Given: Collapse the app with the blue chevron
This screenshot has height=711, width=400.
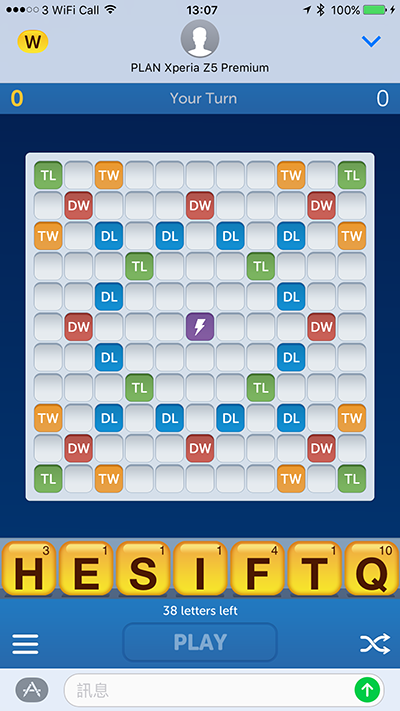Looking at the screenshot, I should [x=371, y=42].
